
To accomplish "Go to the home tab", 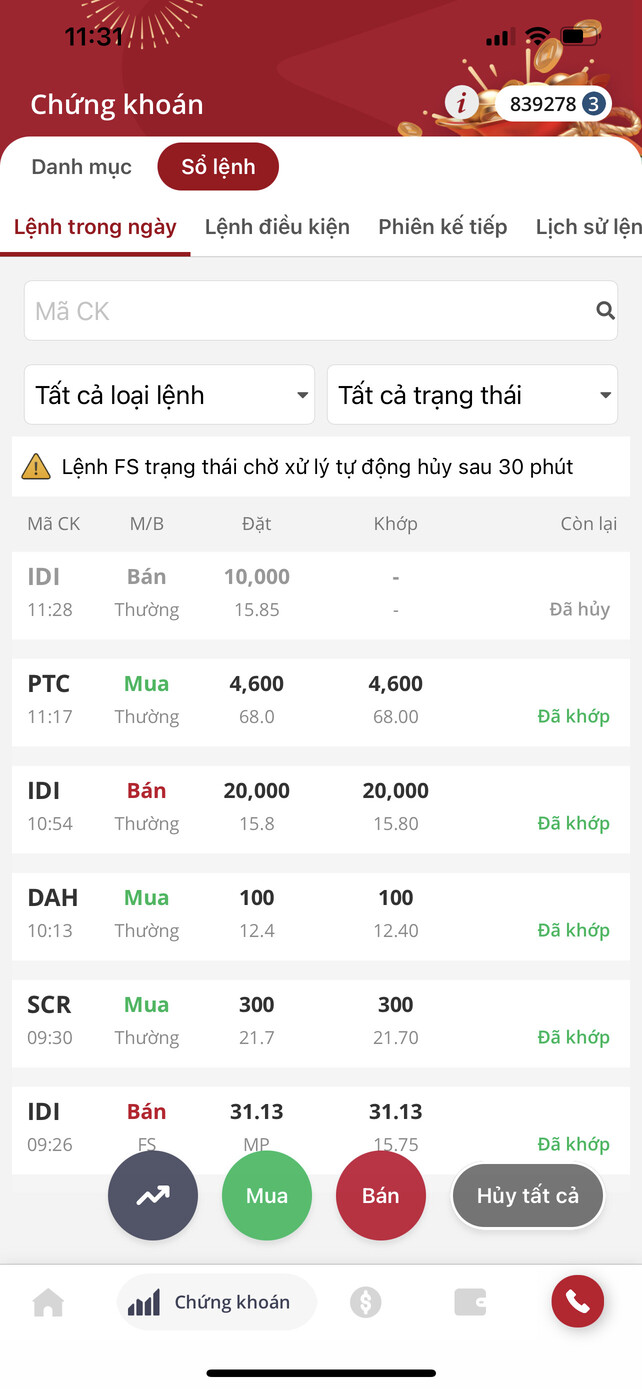I will 48,1302.
